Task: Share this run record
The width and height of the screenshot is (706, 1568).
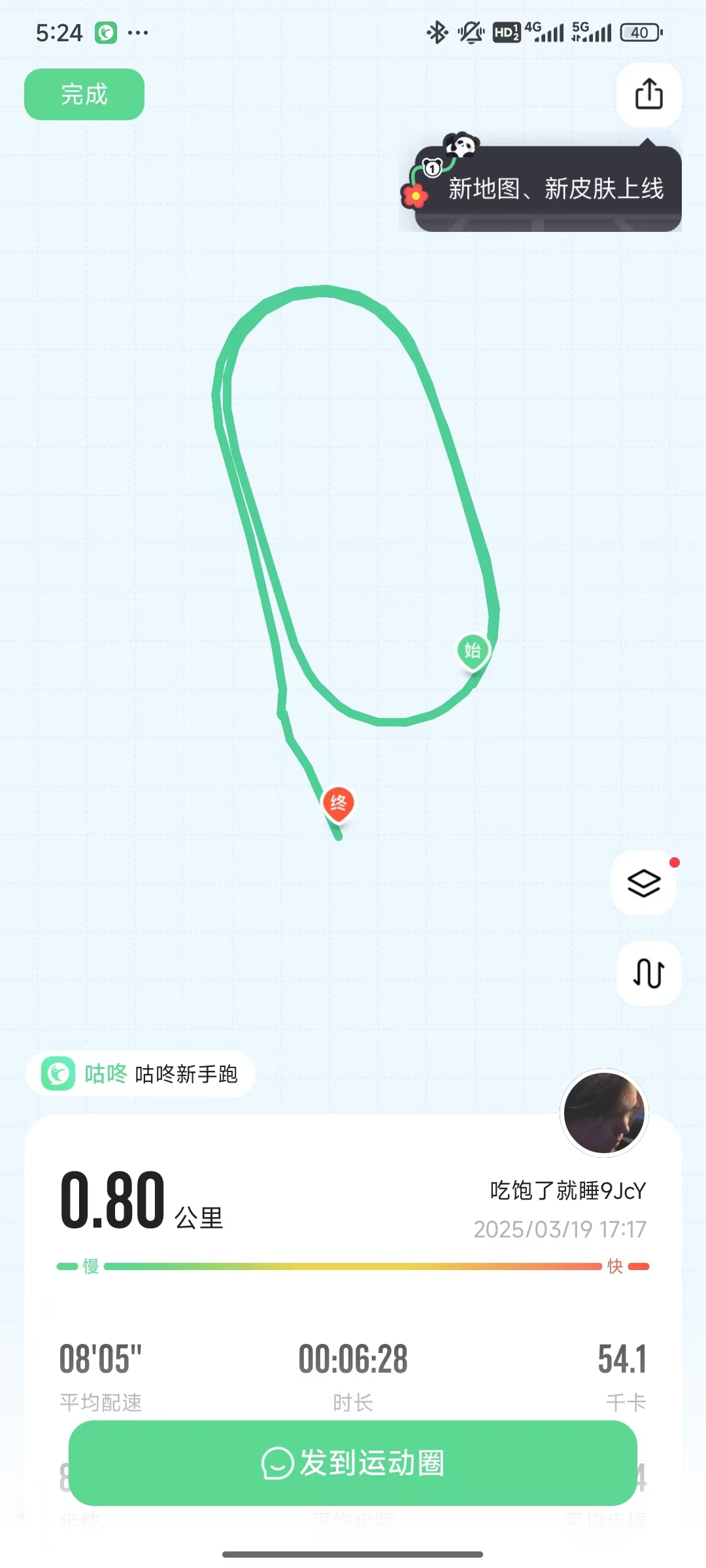Action: (x=648, y=94)
